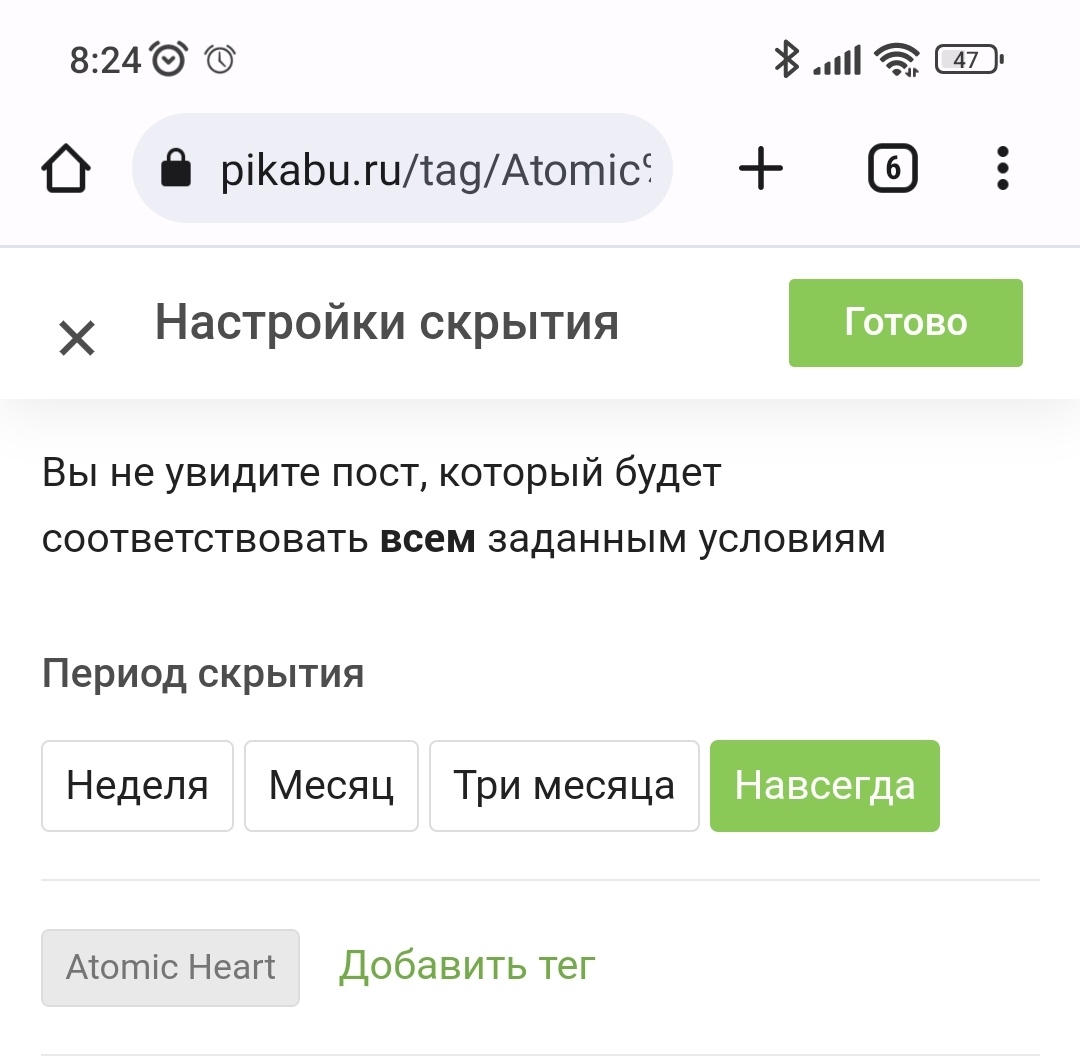Open a new browser tab
This screenshot has width=1080, height=1064.
click(x=761, y=168)
